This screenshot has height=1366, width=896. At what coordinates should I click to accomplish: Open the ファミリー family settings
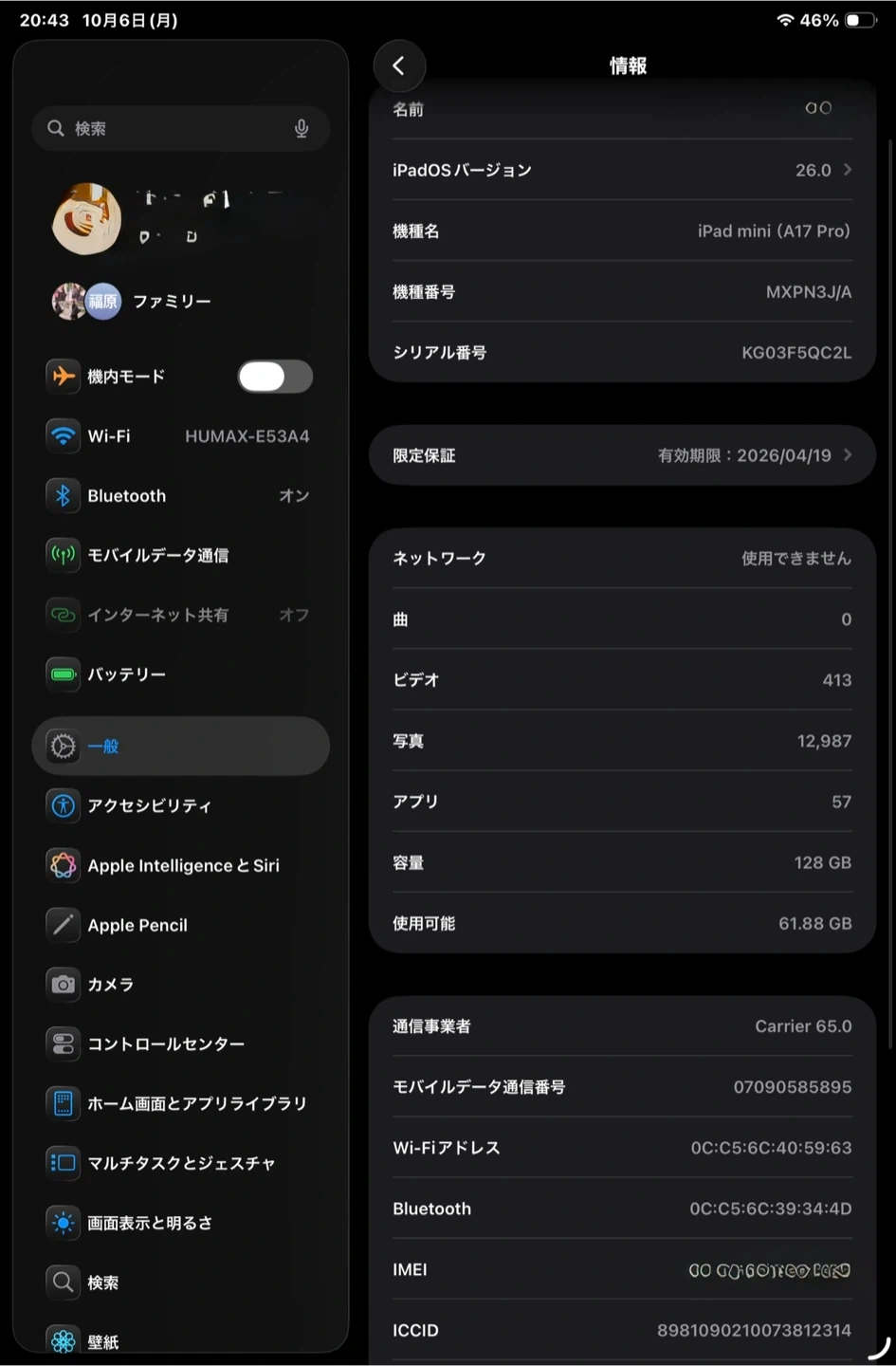(171, 302)
